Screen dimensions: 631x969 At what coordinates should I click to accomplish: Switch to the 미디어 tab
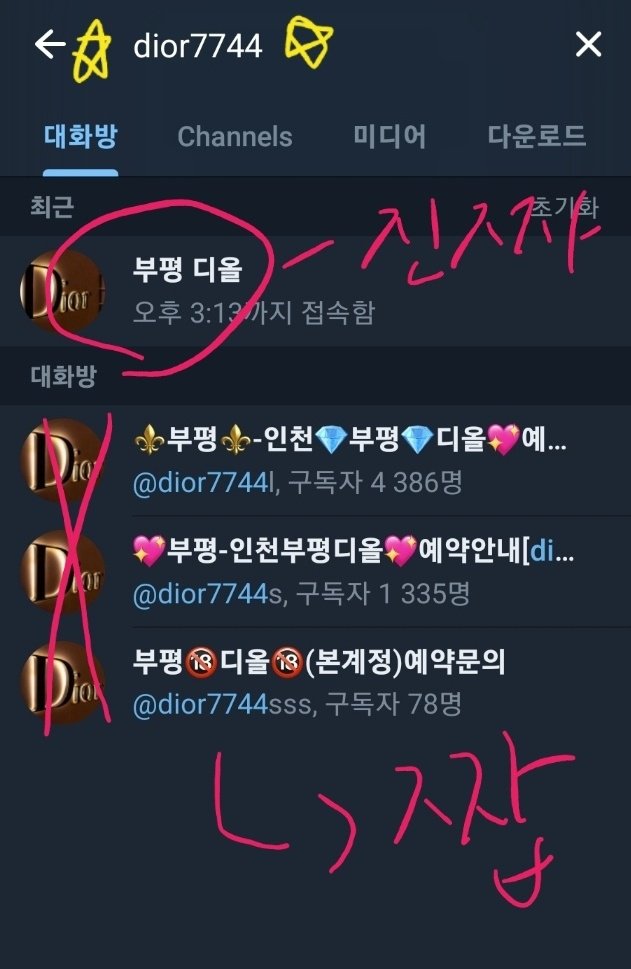[390, 137]
